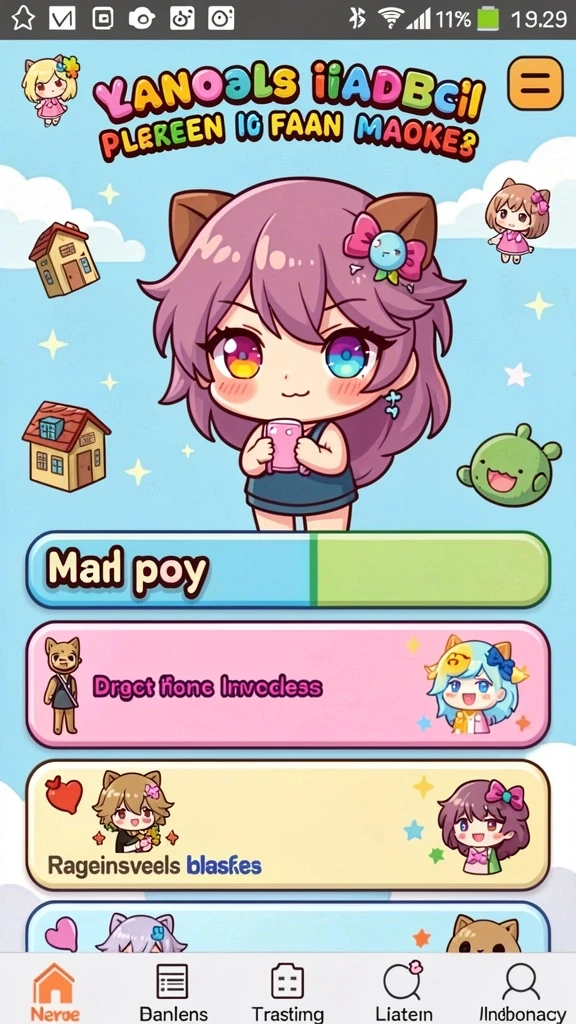Open the Liatein tab

point(404,991)
